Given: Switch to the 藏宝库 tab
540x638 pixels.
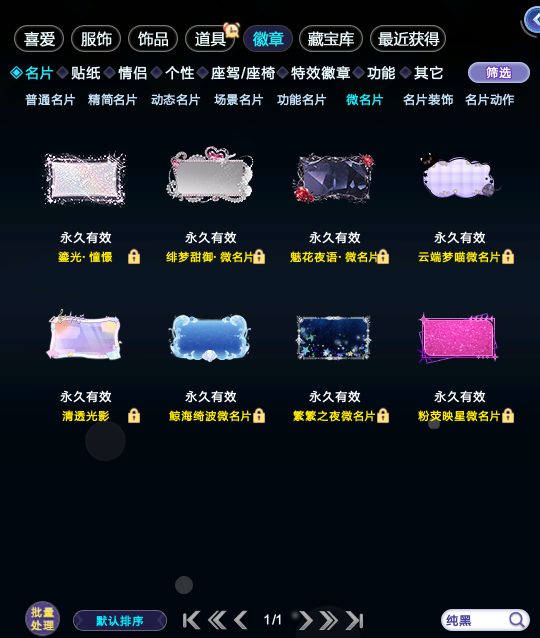Looking at the screenshot, I should click(x=330, y=39).
